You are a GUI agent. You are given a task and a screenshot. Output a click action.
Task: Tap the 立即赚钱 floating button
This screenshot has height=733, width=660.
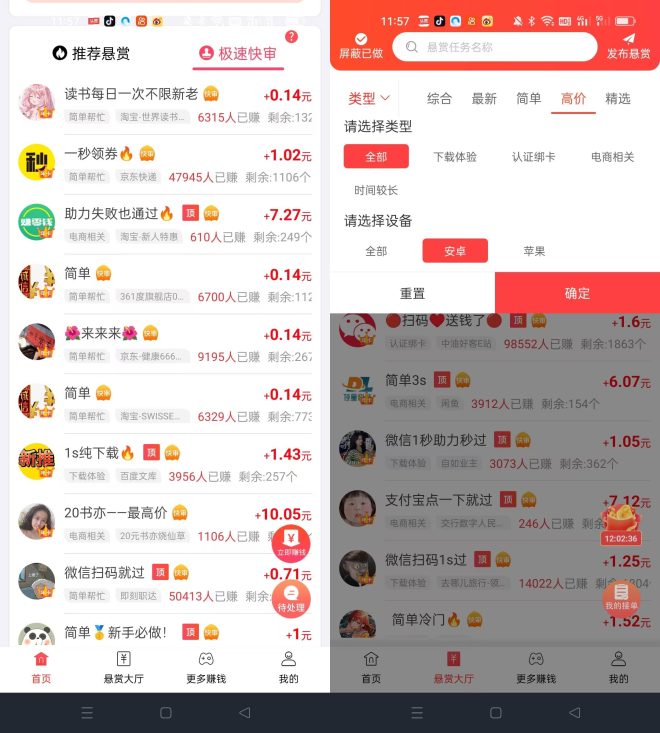point(291,543)
